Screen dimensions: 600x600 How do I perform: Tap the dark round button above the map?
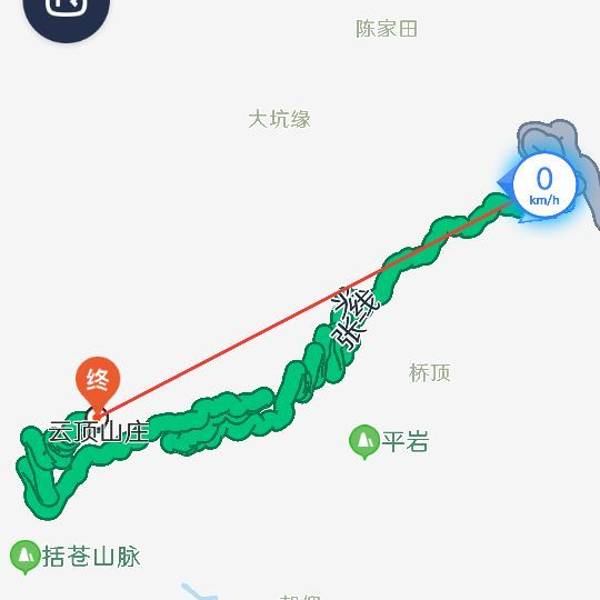[66, 12]
